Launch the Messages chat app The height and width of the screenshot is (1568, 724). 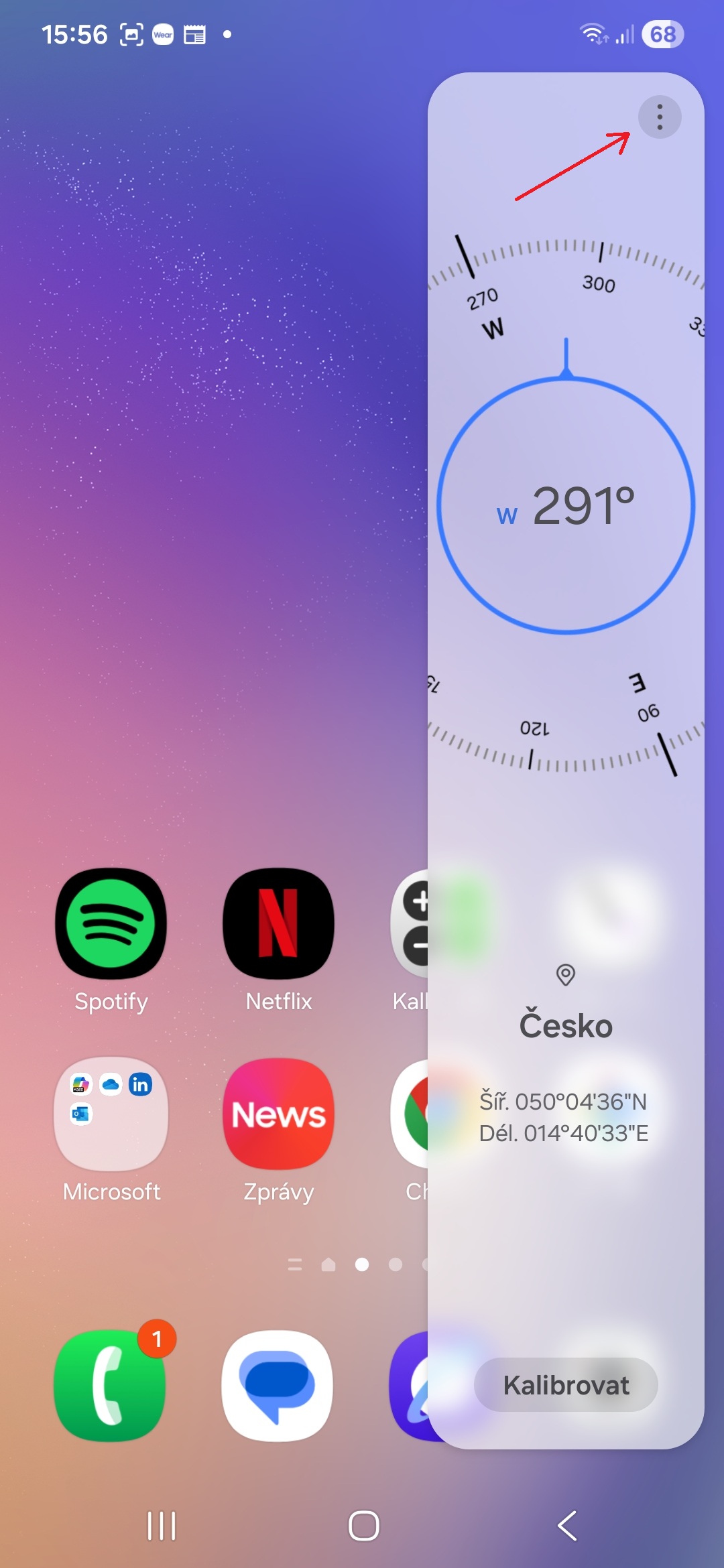(277, 1385)
